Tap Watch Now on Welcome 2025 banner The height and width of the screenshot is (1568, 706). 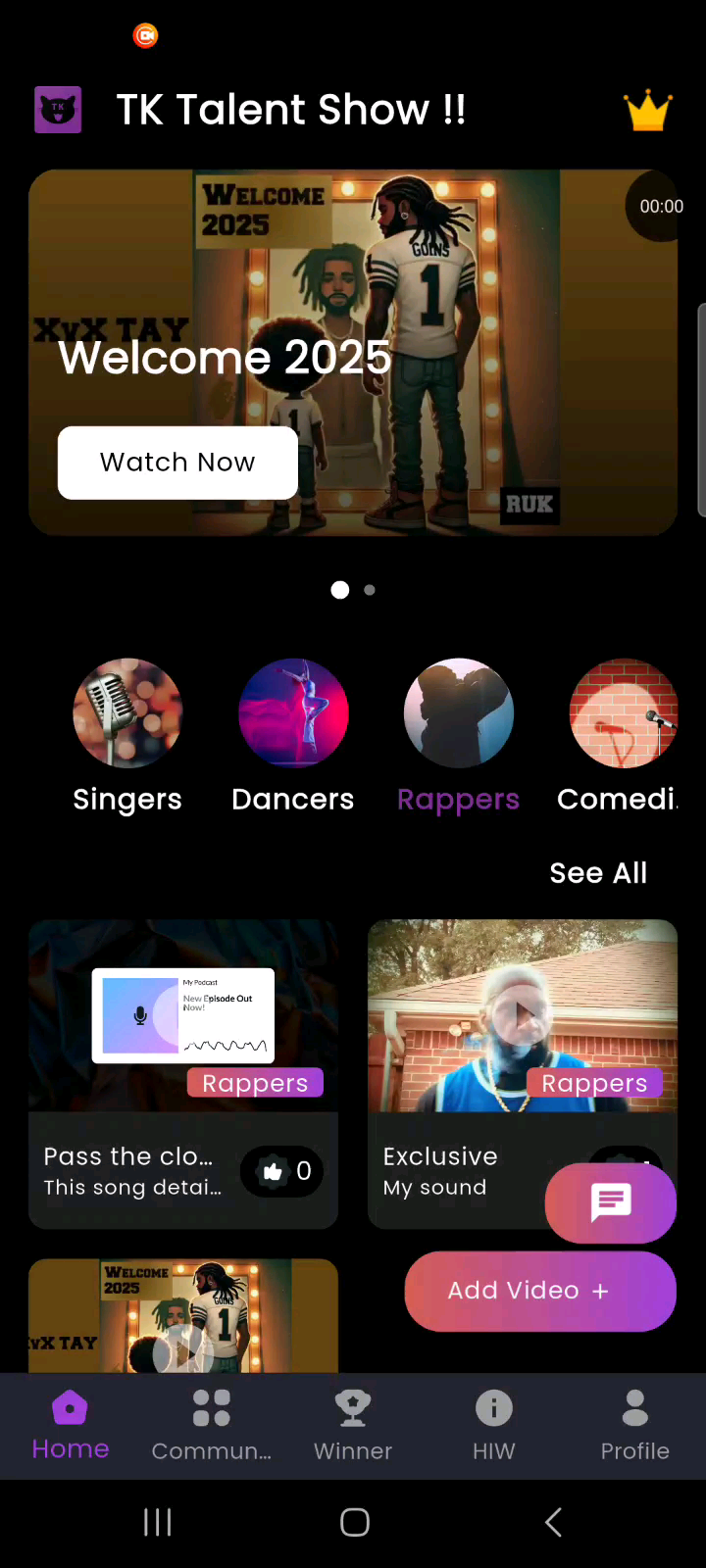coord(177,463)
